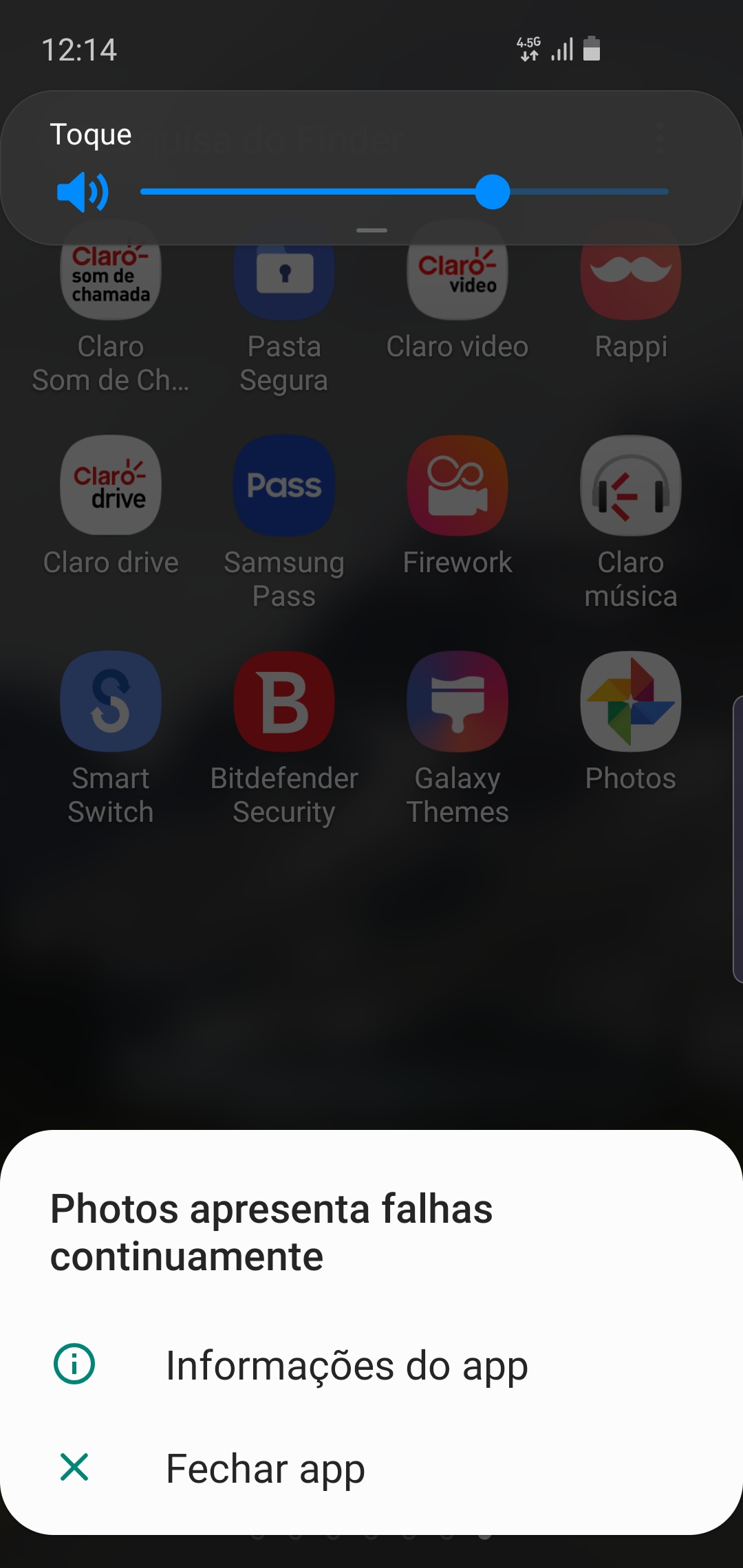Tap Fechar app to close Photos
Viewport: 743px width, 1568px height.
[x=266, y=1468]
